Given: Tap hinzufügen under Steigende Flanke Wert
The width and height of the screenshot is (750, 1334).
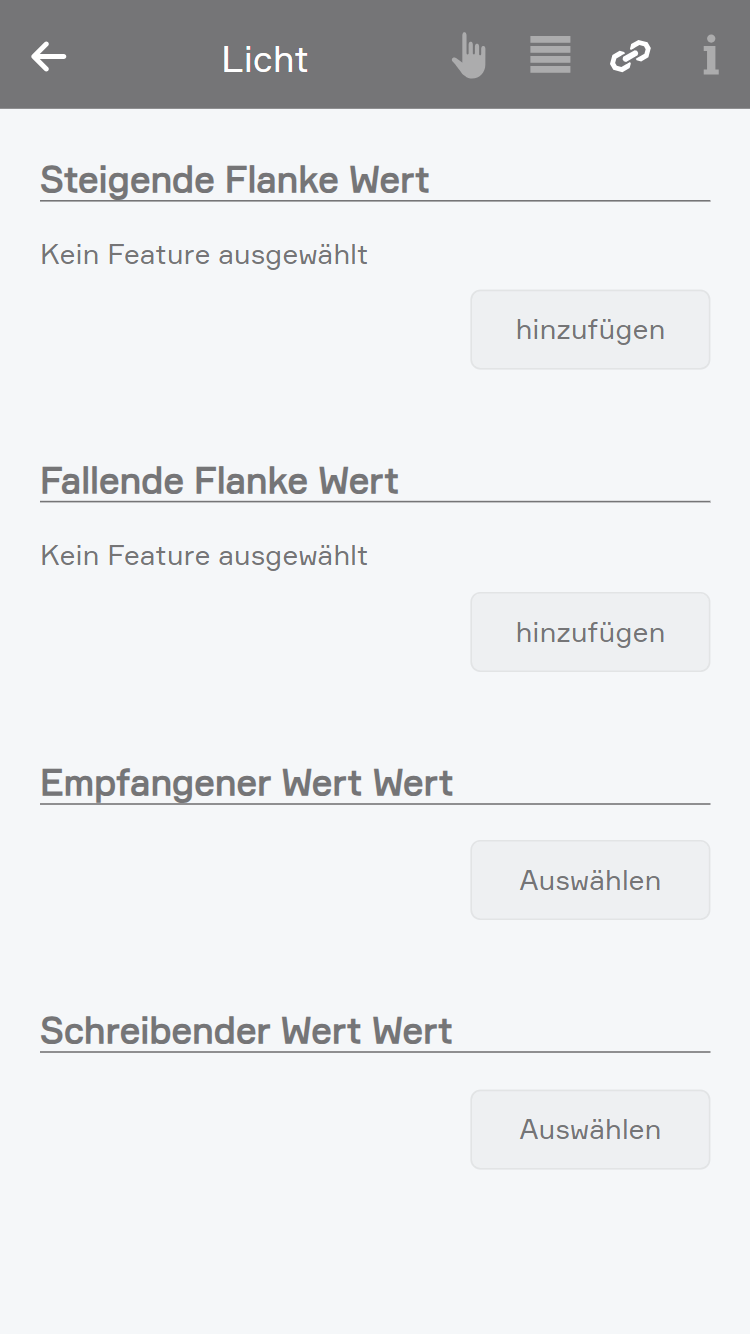Looking at the screenshot, I should point(590,330).
